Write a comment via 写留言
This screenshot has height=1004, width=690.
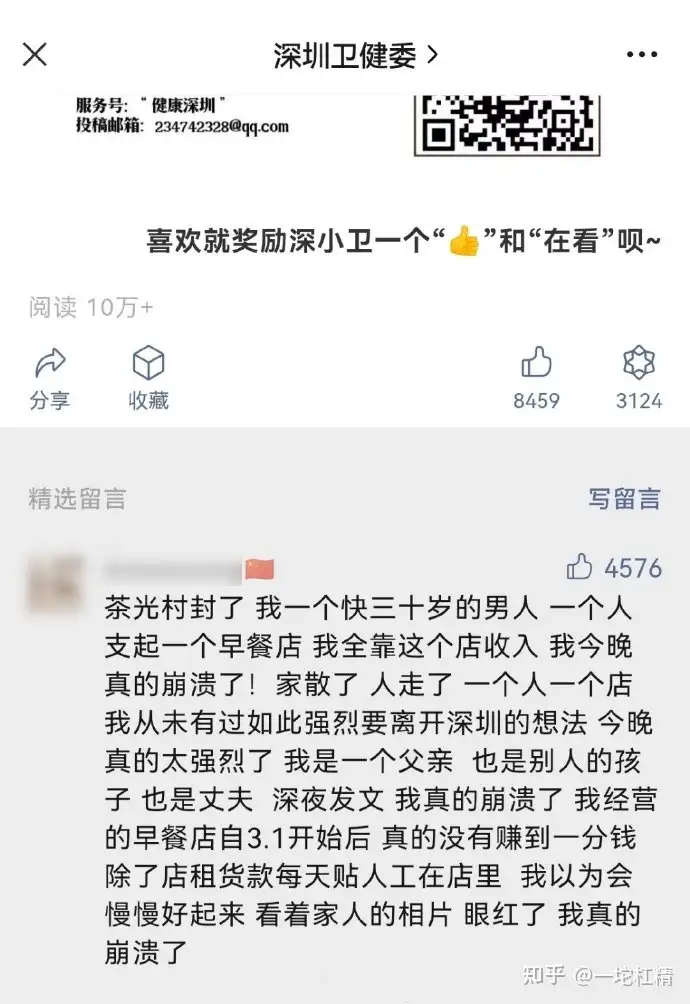[x=624, y=498]
